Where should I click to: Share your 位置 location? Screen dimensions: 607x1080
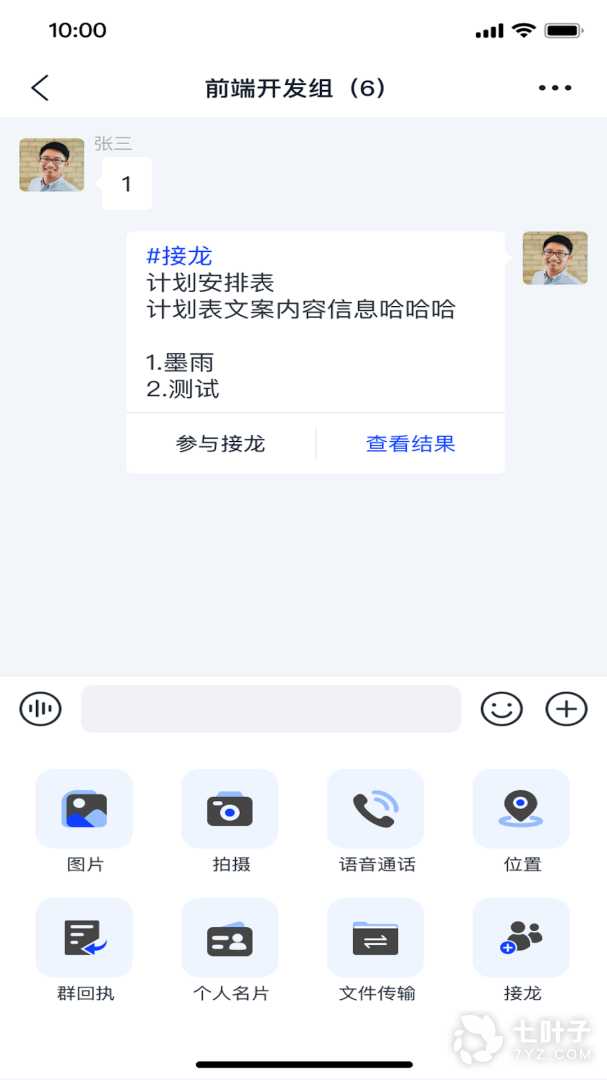tap(521, 809)
